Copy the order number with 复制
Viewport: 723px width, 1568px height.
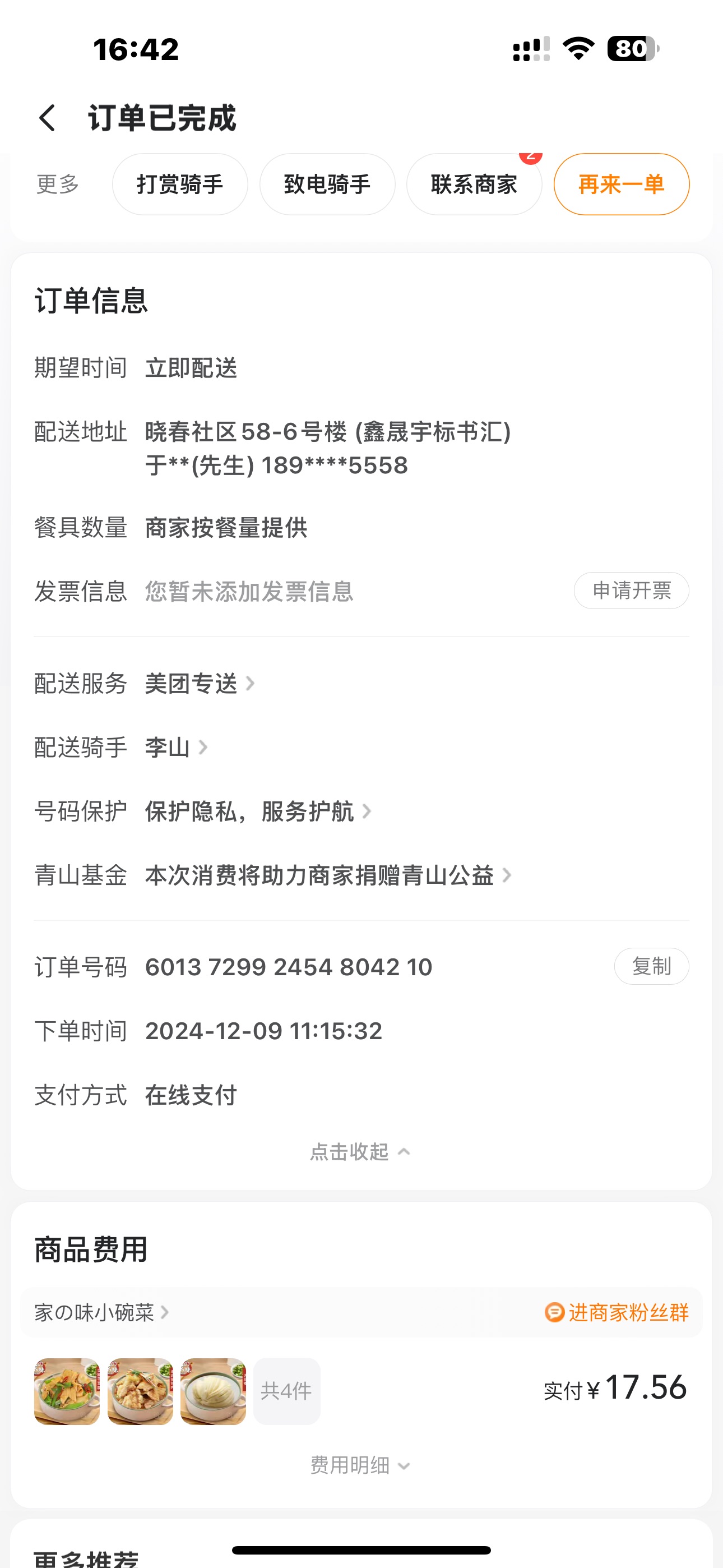tap(651, 966)
